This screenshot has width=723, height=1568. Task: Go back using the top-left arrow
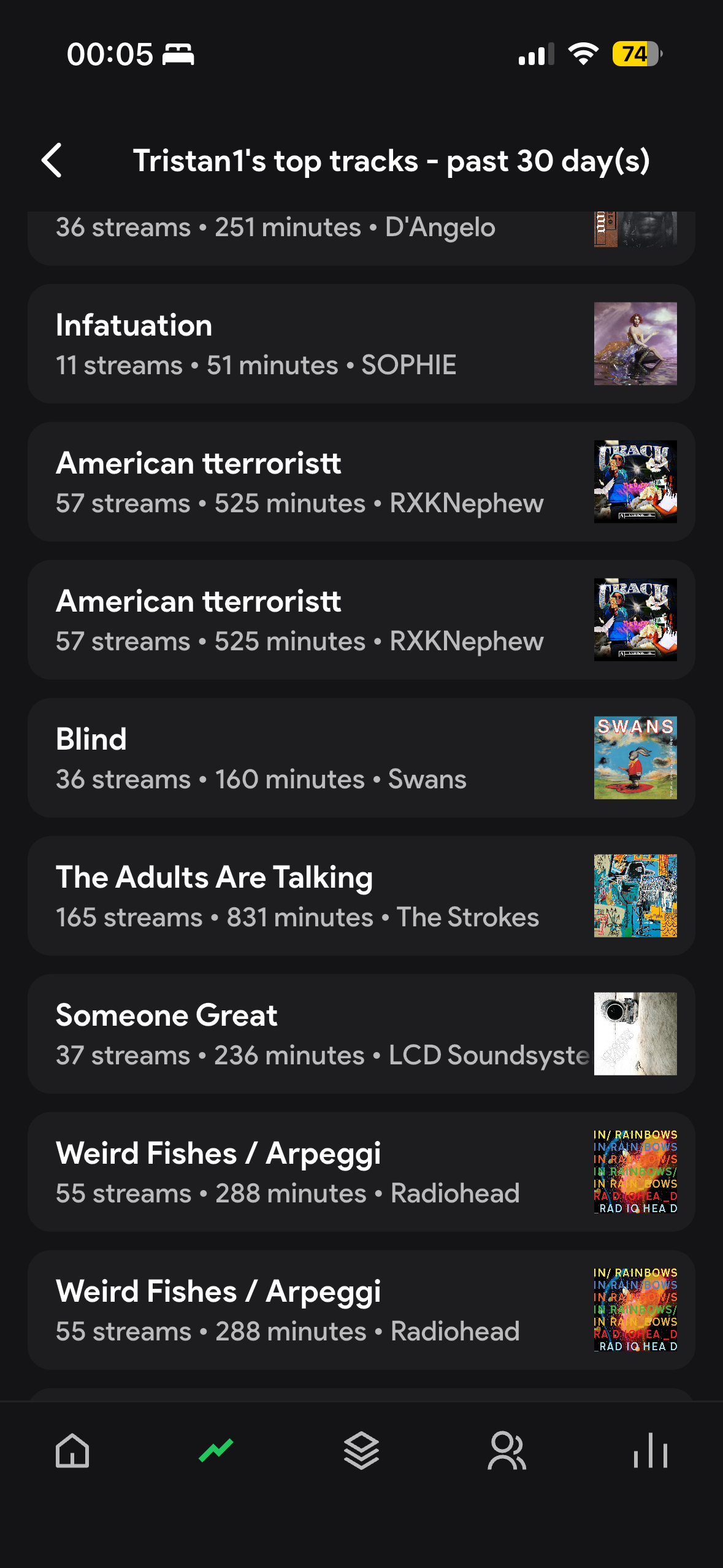[x=52, y=161]
